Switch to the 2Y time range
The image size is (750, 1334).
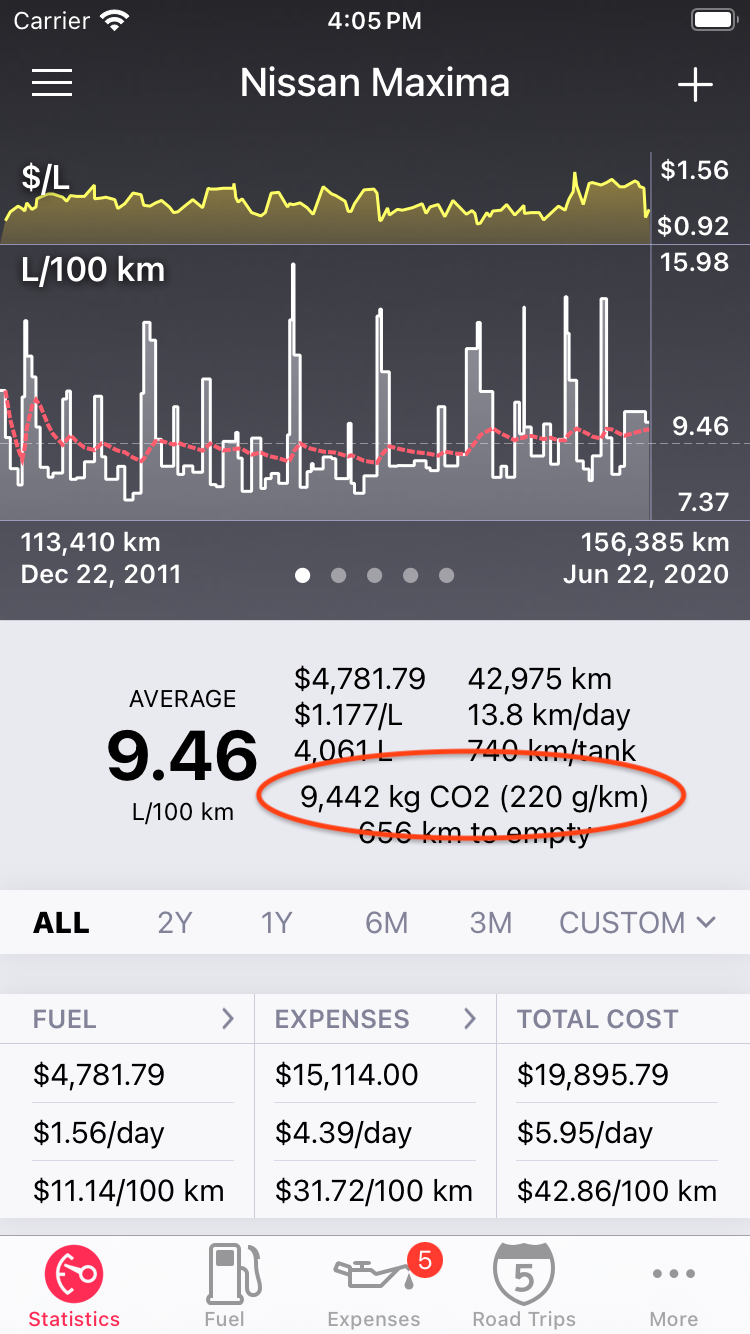click(175, 922)
